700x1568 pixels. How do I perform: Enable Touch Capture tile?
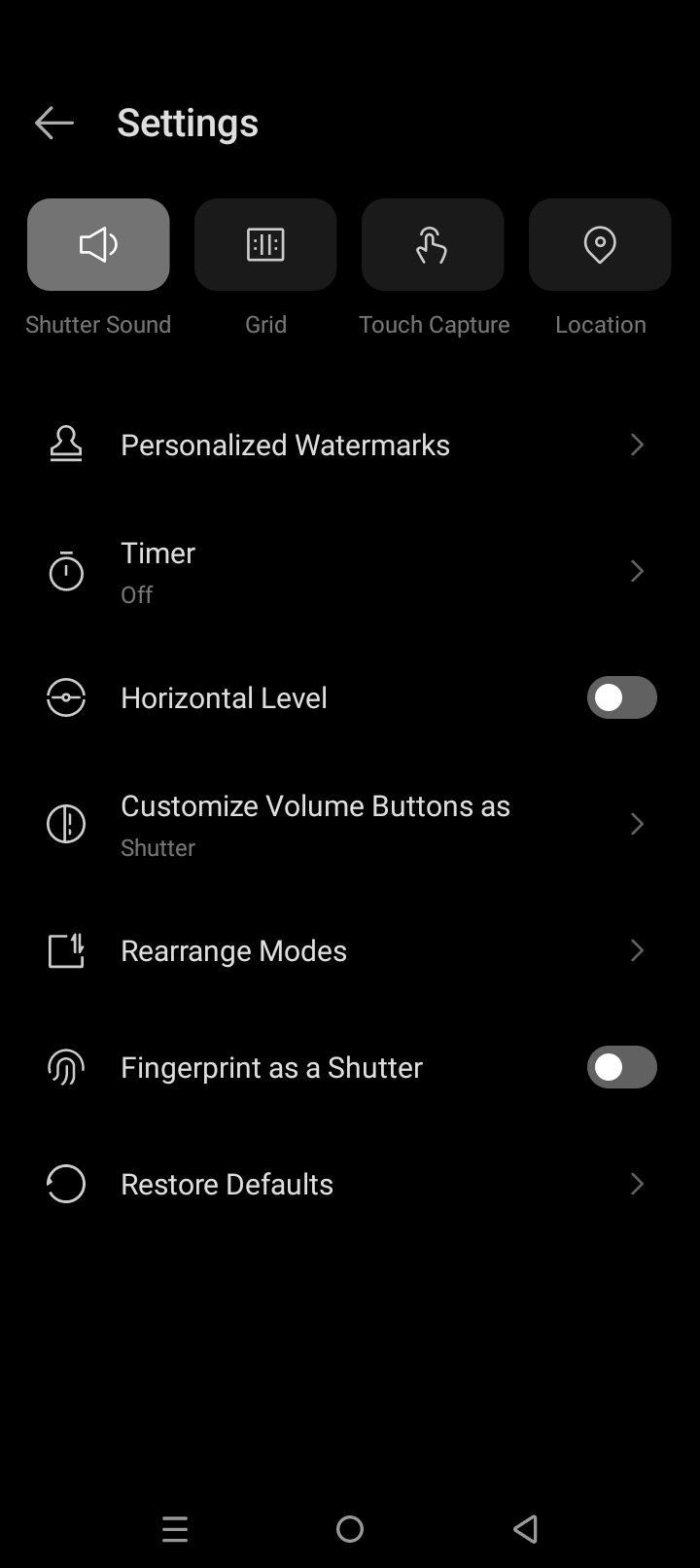[x=433, y=244]
